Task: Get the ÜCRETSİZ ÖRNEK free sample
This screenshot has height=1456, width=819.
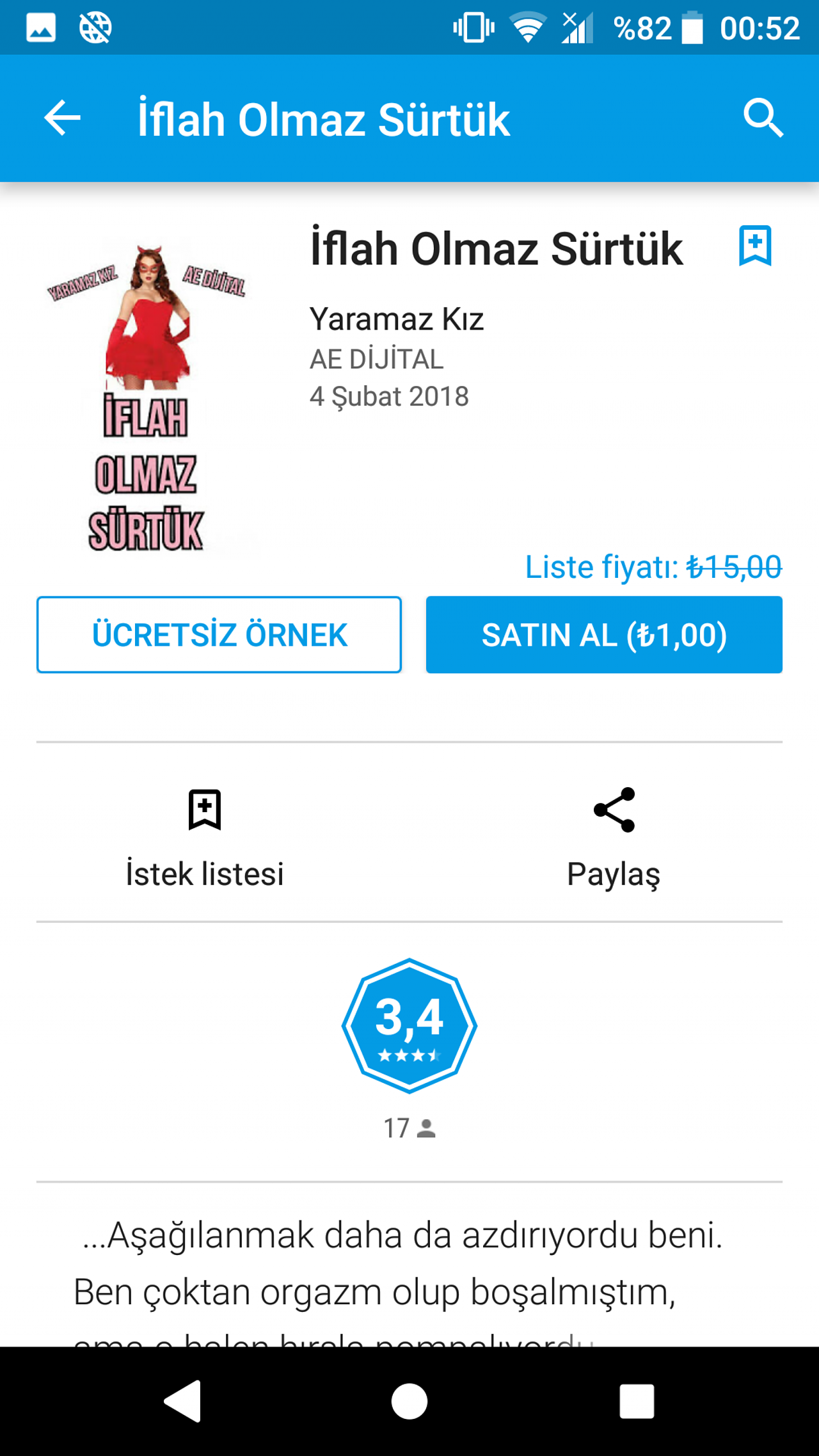Action: tap(219, 634)
